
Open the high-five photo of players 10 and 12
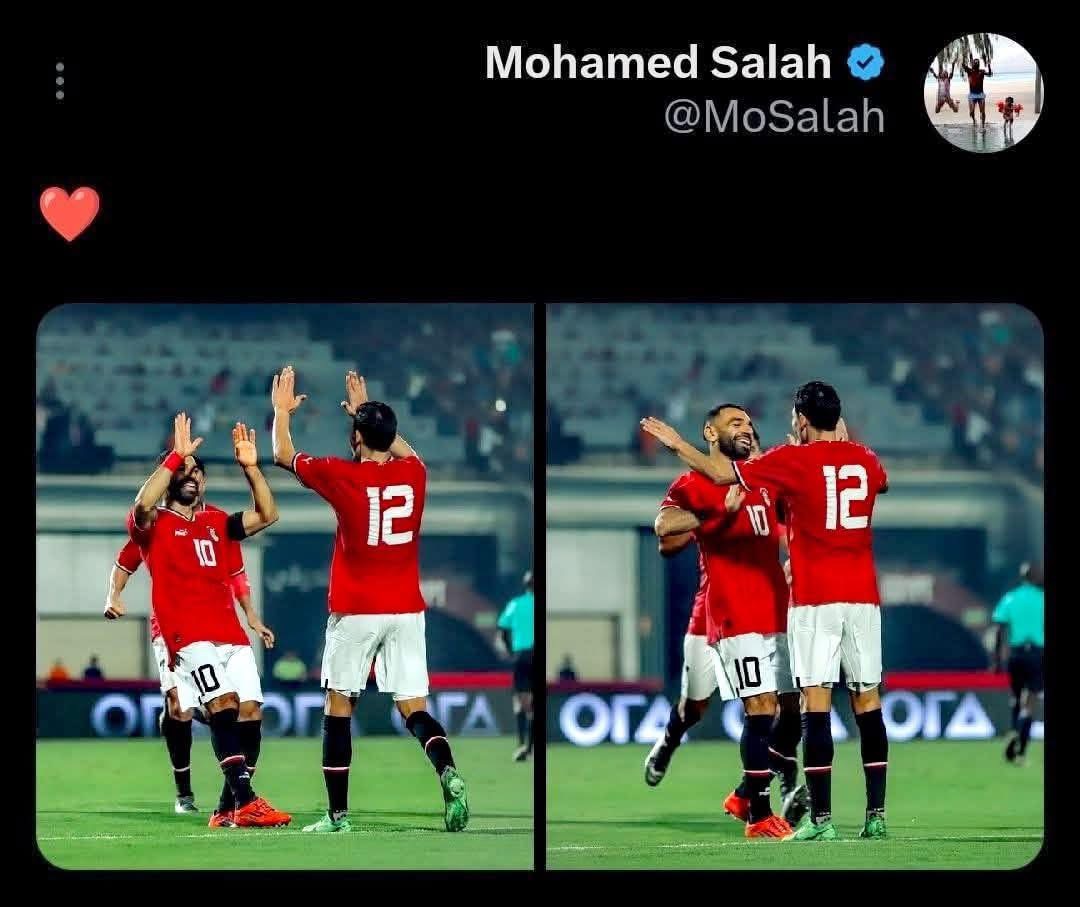point(285,586)
